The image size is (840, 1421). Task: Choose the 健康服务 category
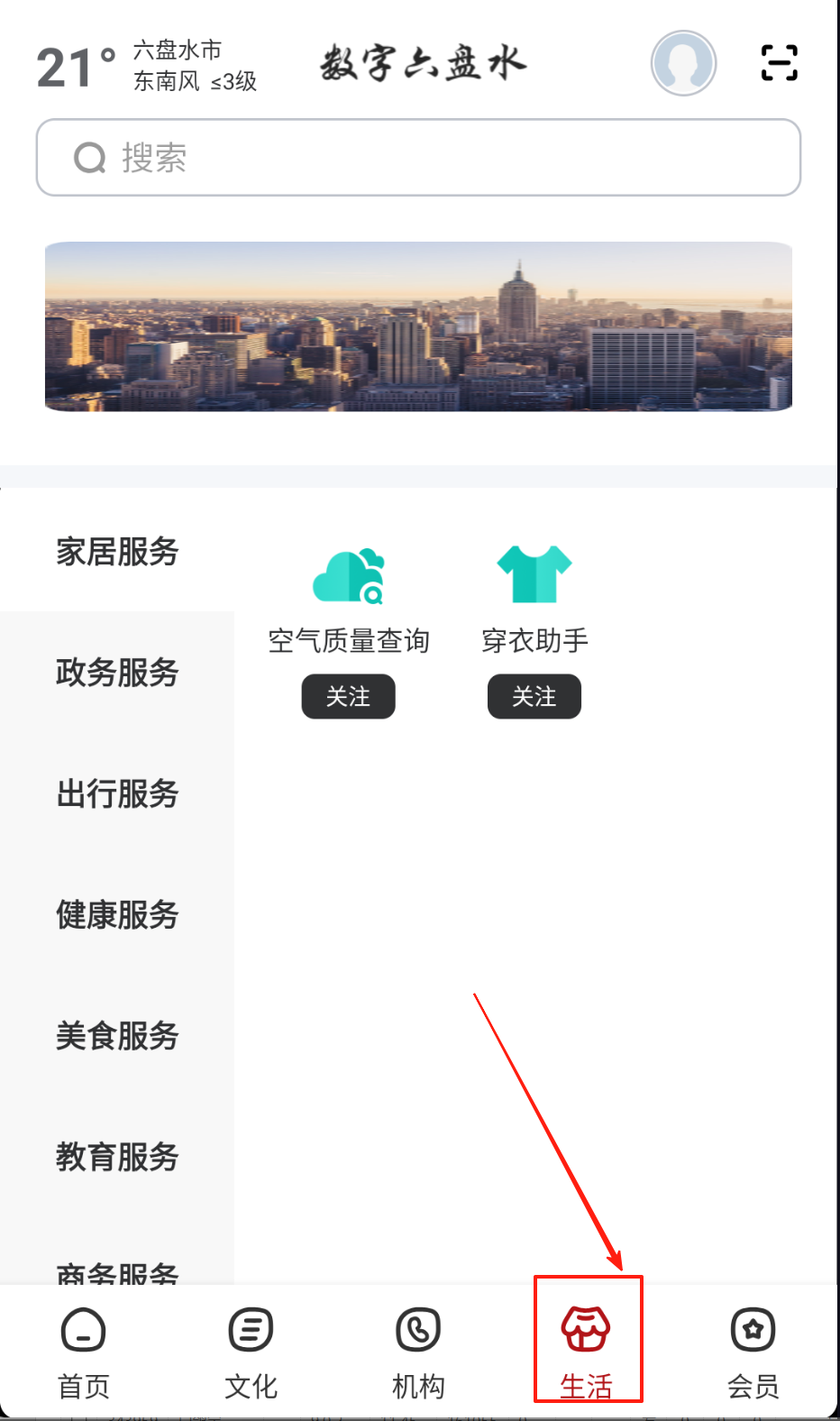[117, 914]
